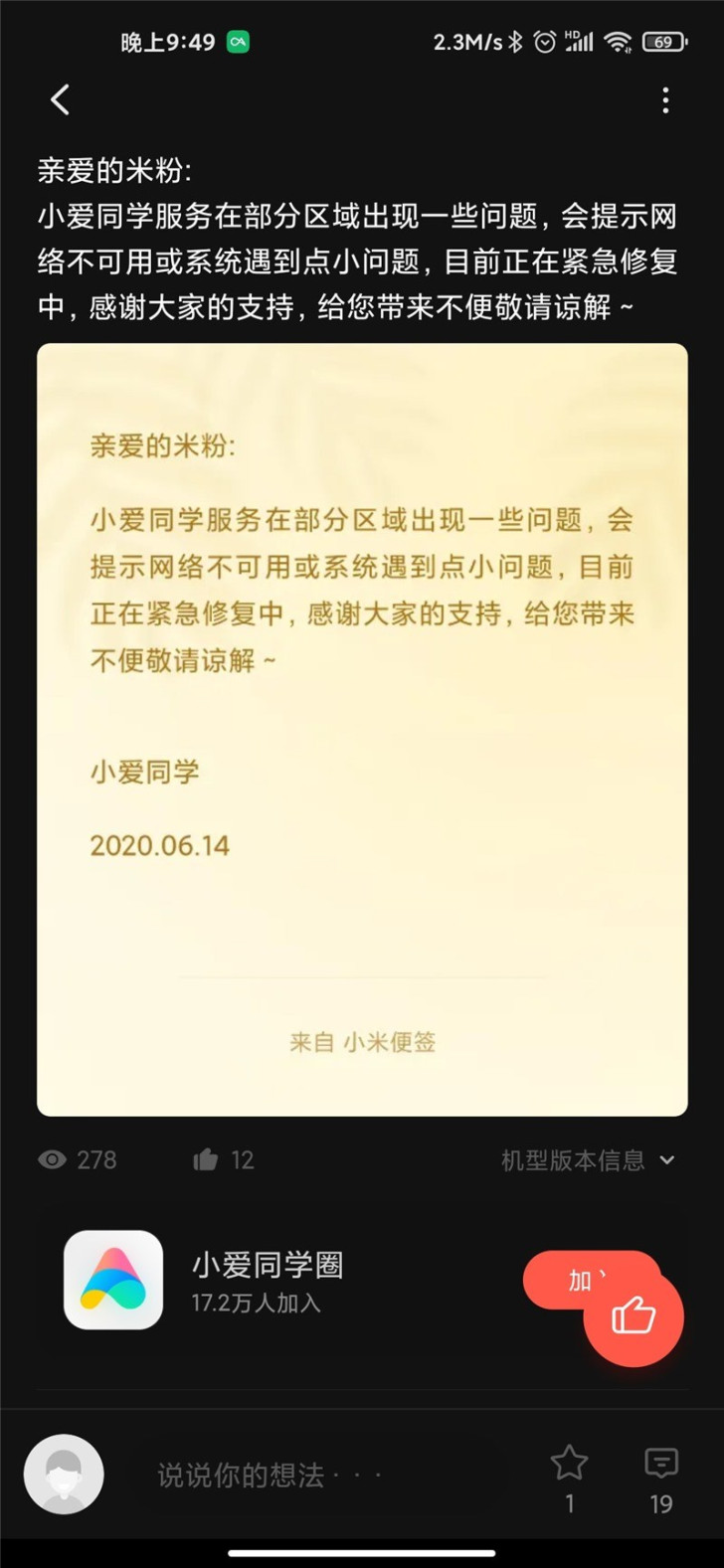Tap the green screen-recording indicator in the status bar

coord(238,41)
